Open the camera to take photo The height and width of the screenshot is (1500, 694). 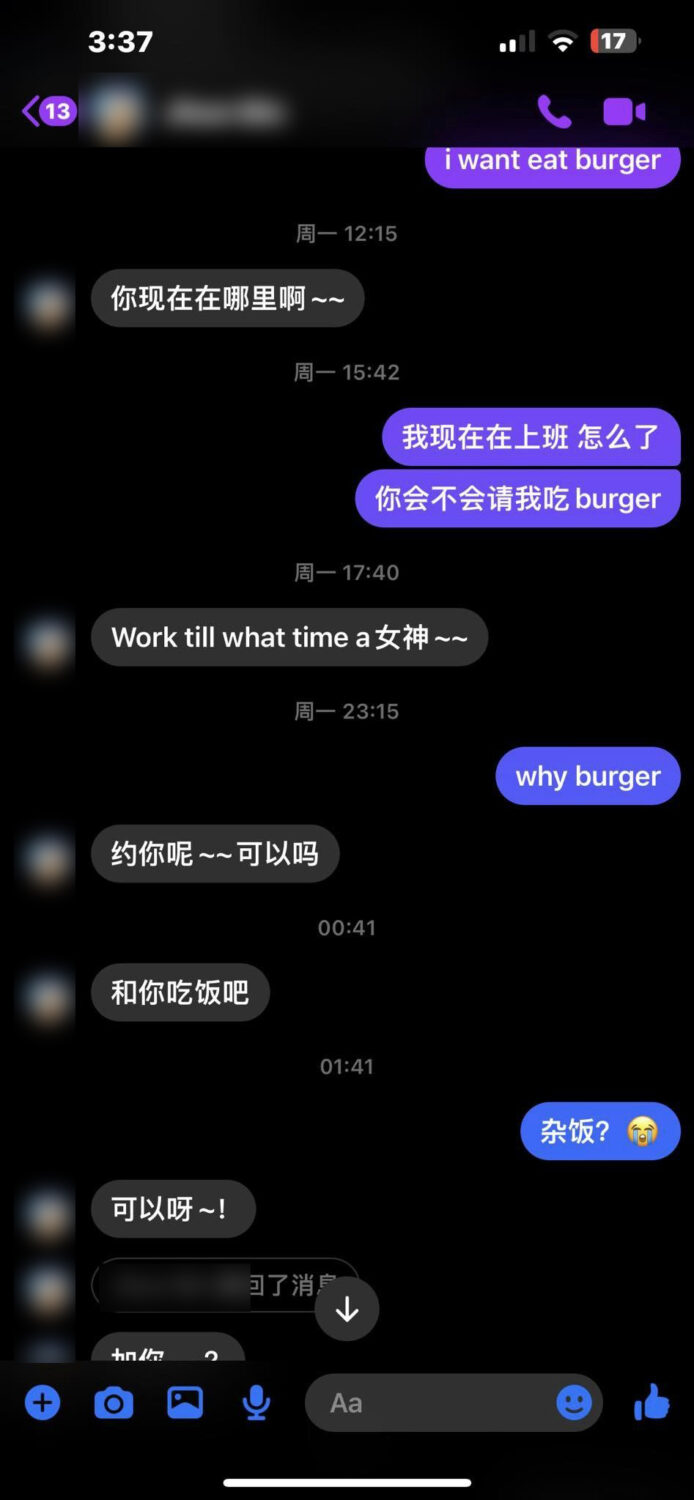click(x=113, y=1403)
